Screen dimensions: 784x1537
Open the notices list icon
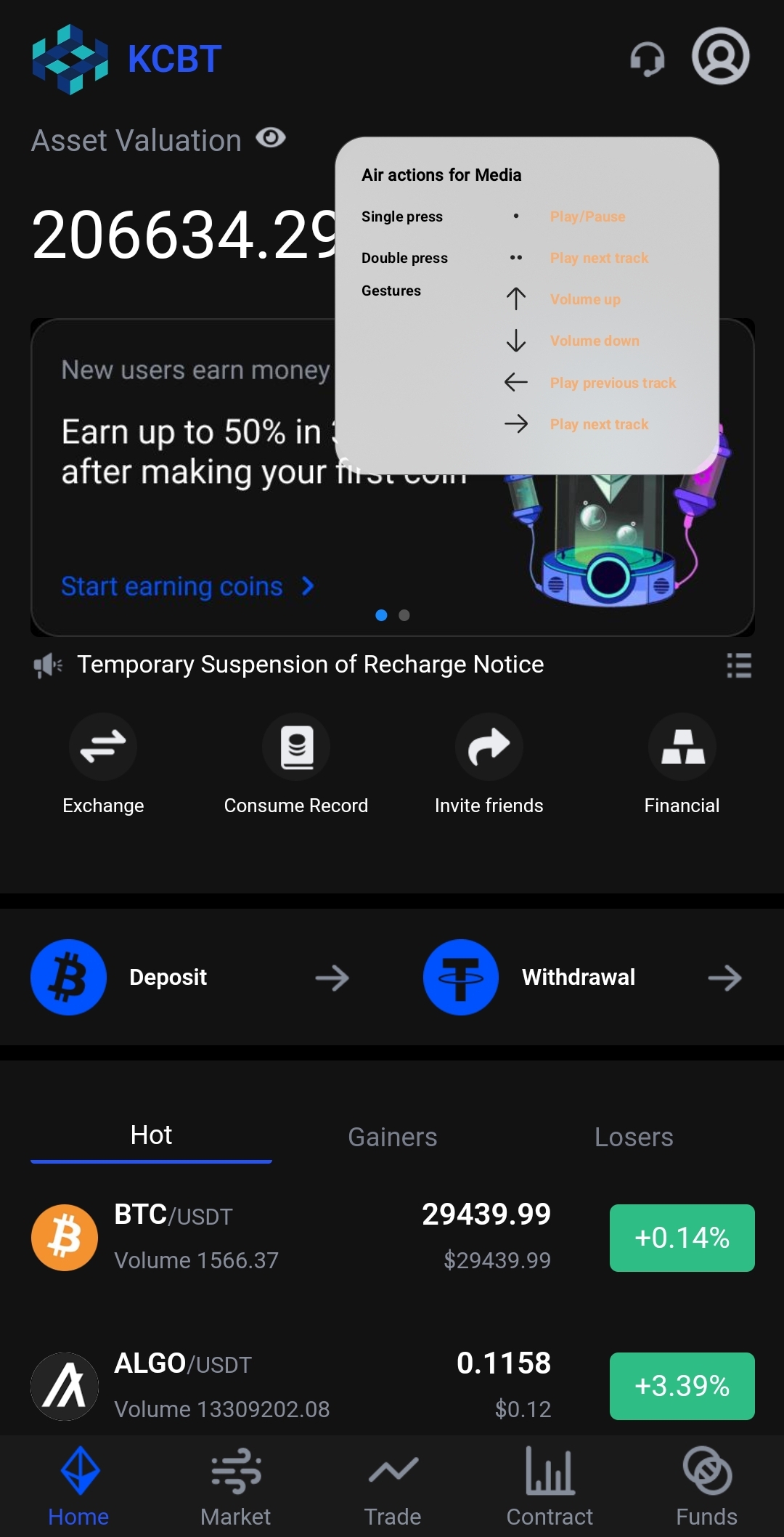click(x=738, y=665)
